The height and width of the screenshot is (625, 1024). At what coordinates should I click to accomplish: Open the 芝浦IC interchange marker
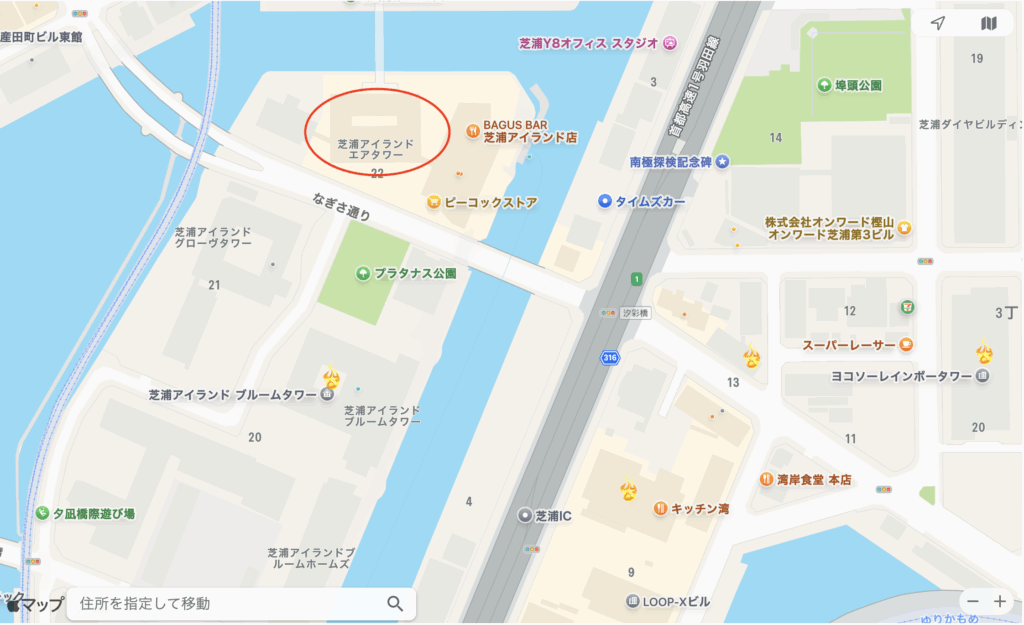pos(525,516)
